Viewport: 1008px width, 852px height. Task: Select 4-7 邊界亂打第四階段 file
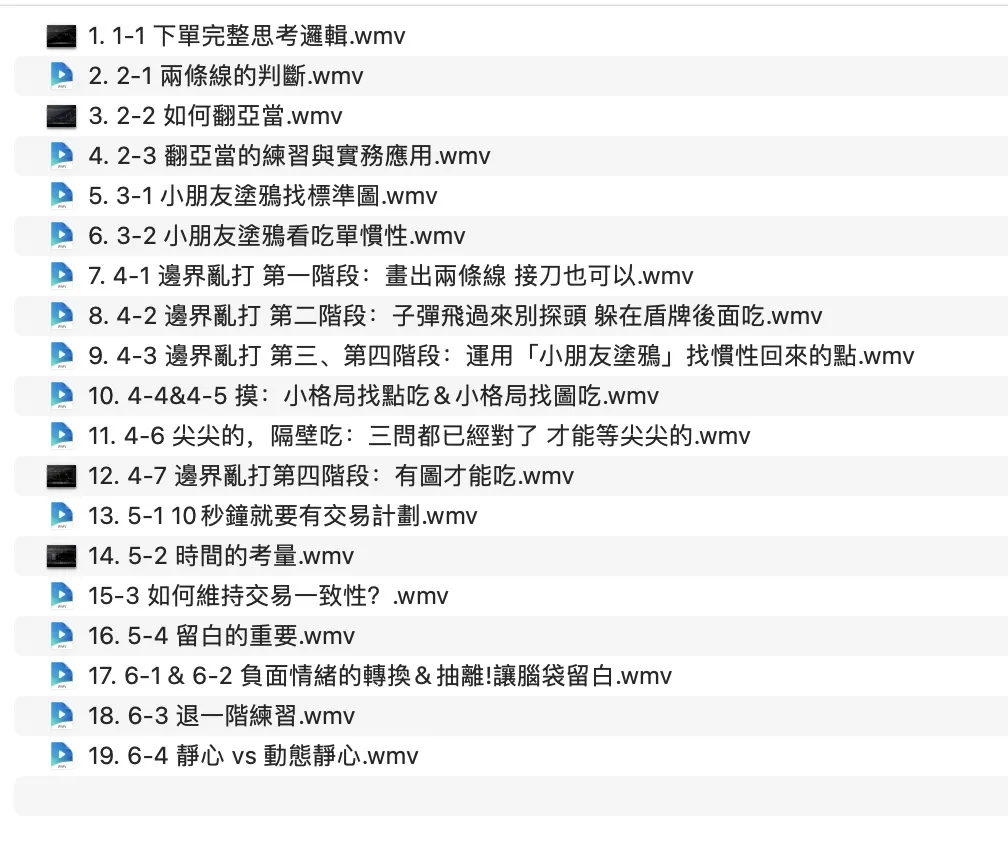(x=331, y=476)
